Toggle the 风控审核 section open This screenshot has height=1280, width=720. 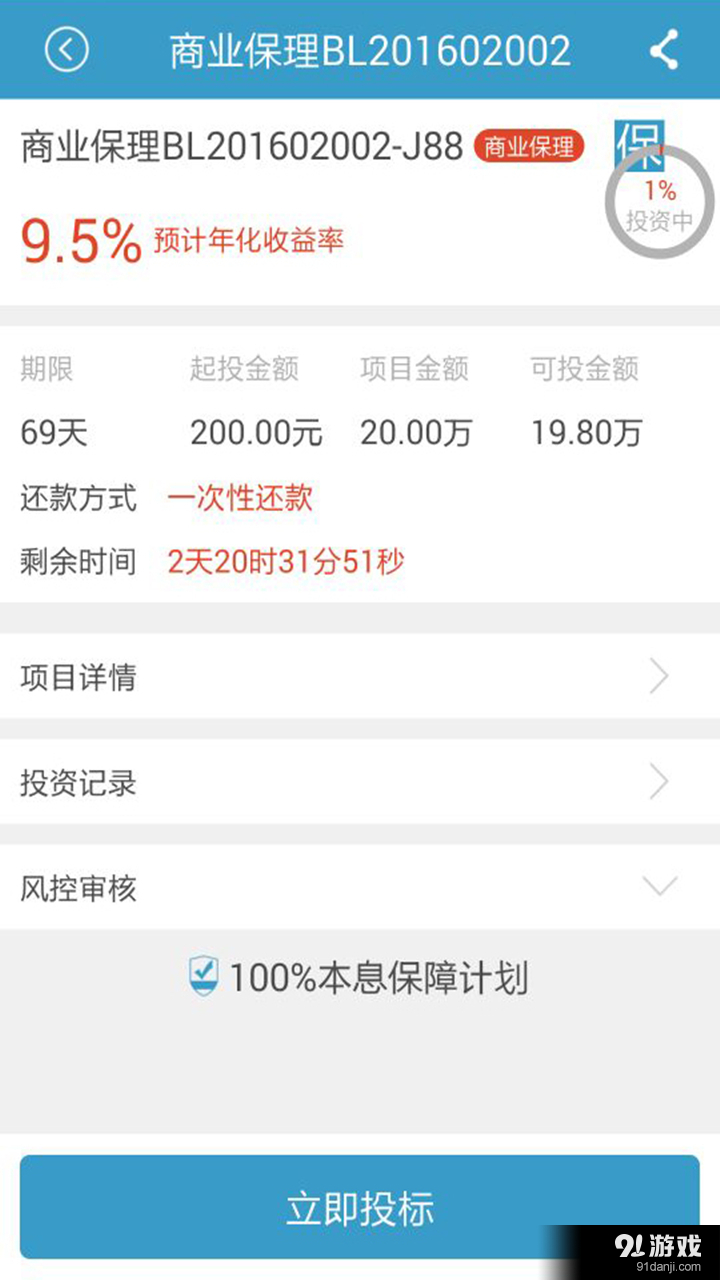(360, 887)
